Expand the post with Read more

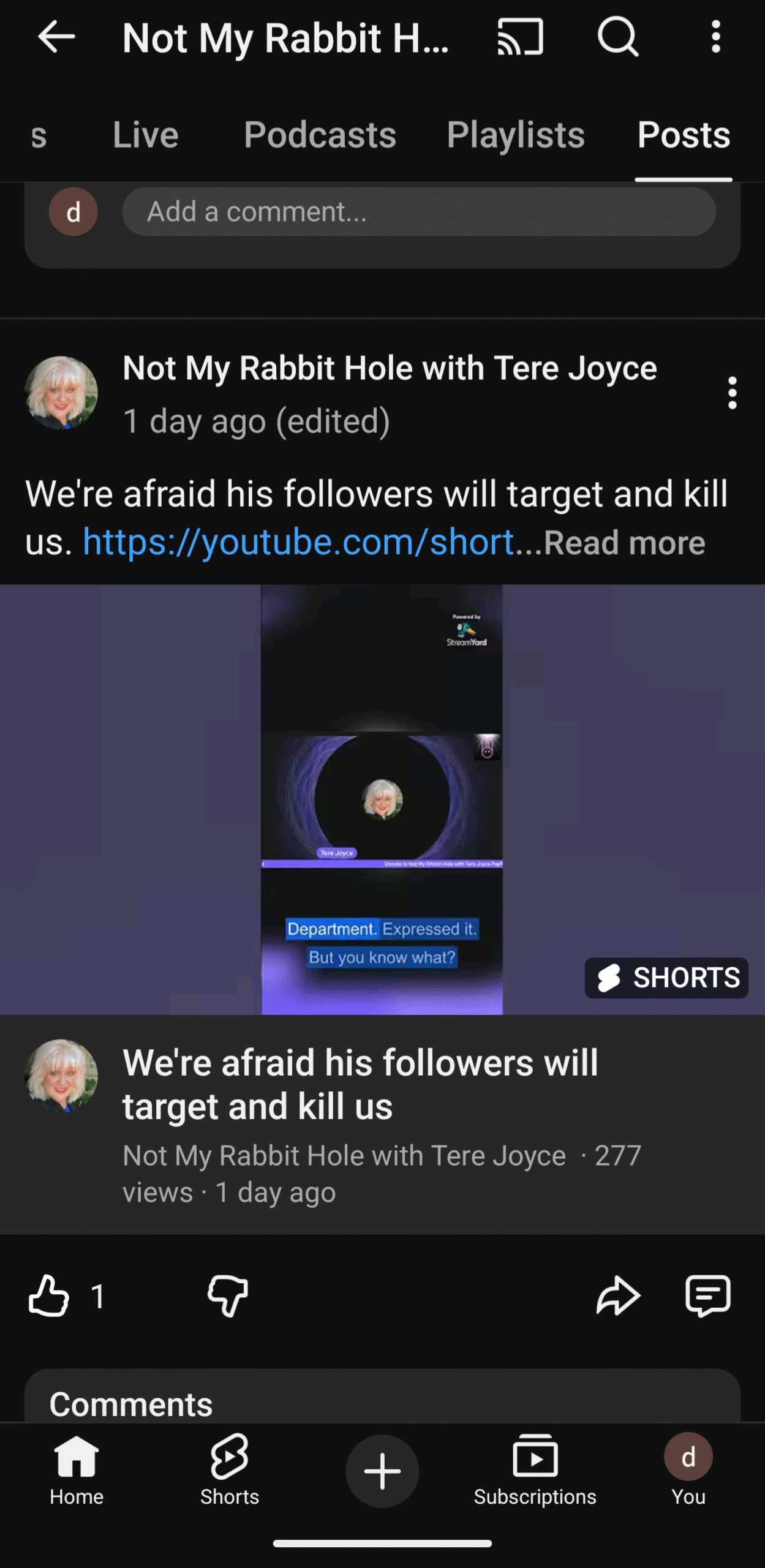[624, 543]
